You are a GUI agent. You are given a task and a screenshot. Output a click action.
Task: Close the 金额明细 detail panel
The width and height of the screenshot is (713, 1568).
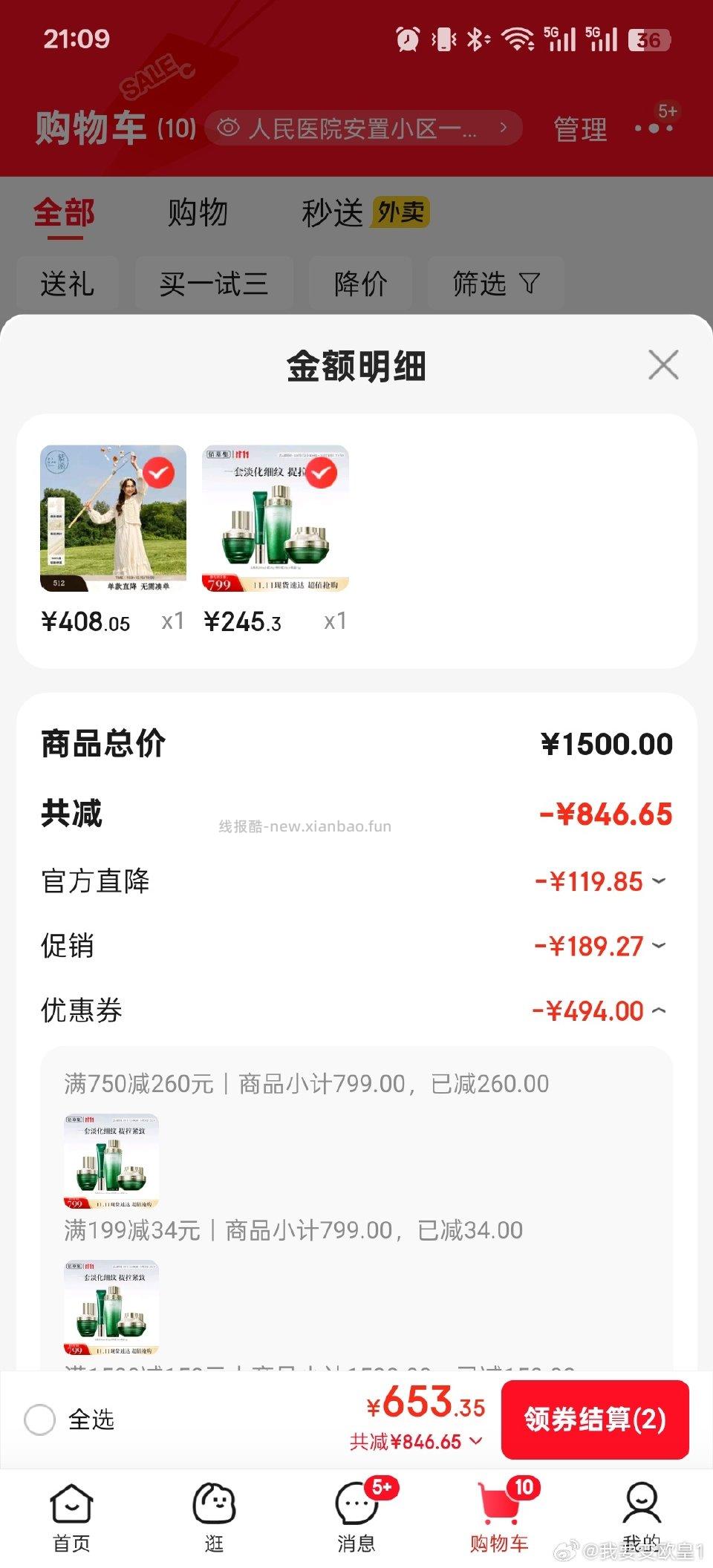pyautogui.click(x=663, y=365)
